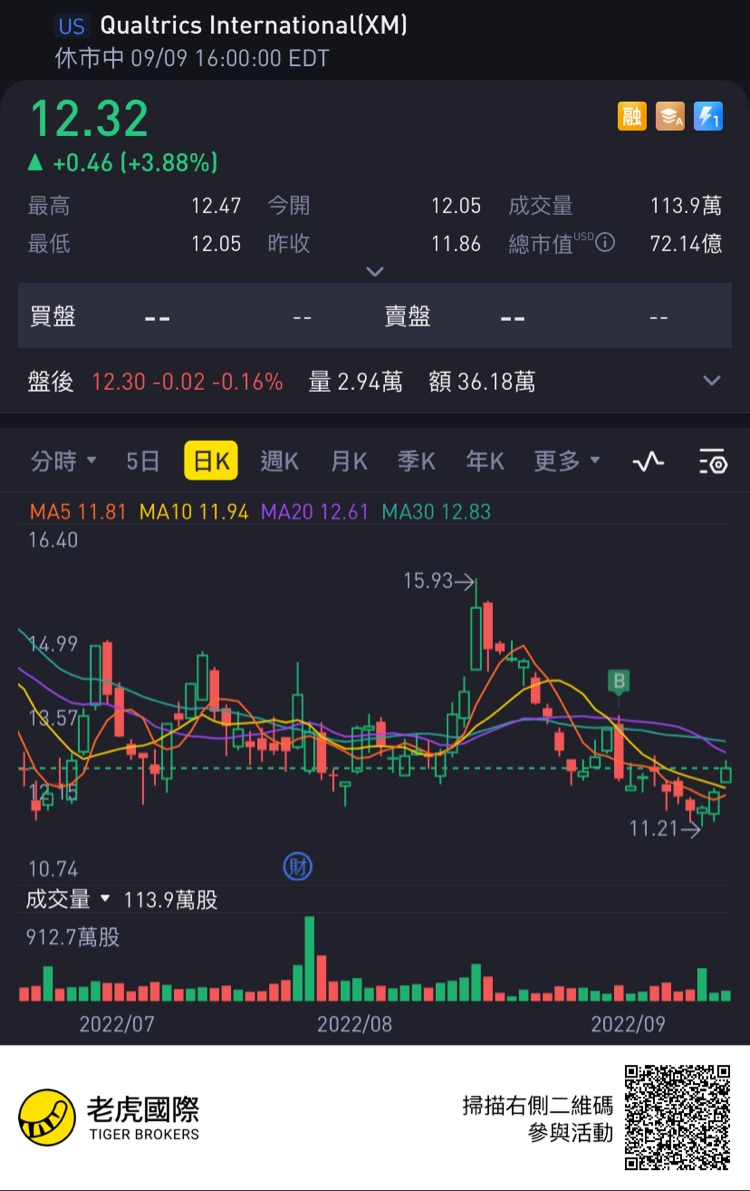Tap the 財 earnings marker on chart
This screenshot has height=1191, width=750.
(297, 866)
